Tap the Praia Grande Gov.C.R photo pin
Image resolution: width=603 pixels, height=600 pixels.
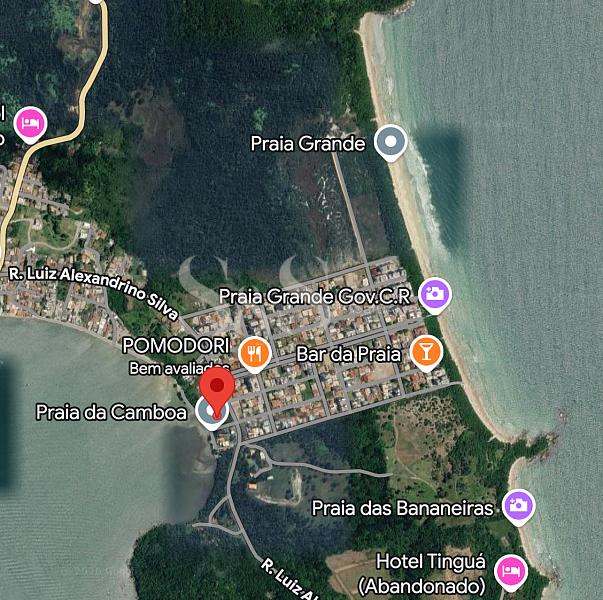(435, 295)
